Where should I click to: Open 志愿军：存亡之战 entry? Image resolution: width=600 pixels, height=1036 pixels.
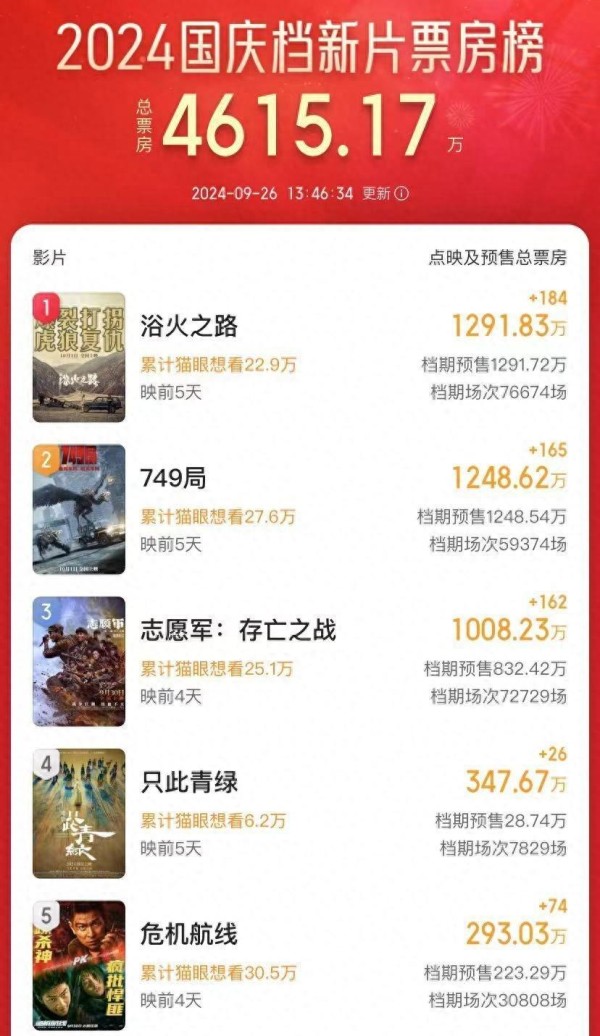tap(238, 630)
